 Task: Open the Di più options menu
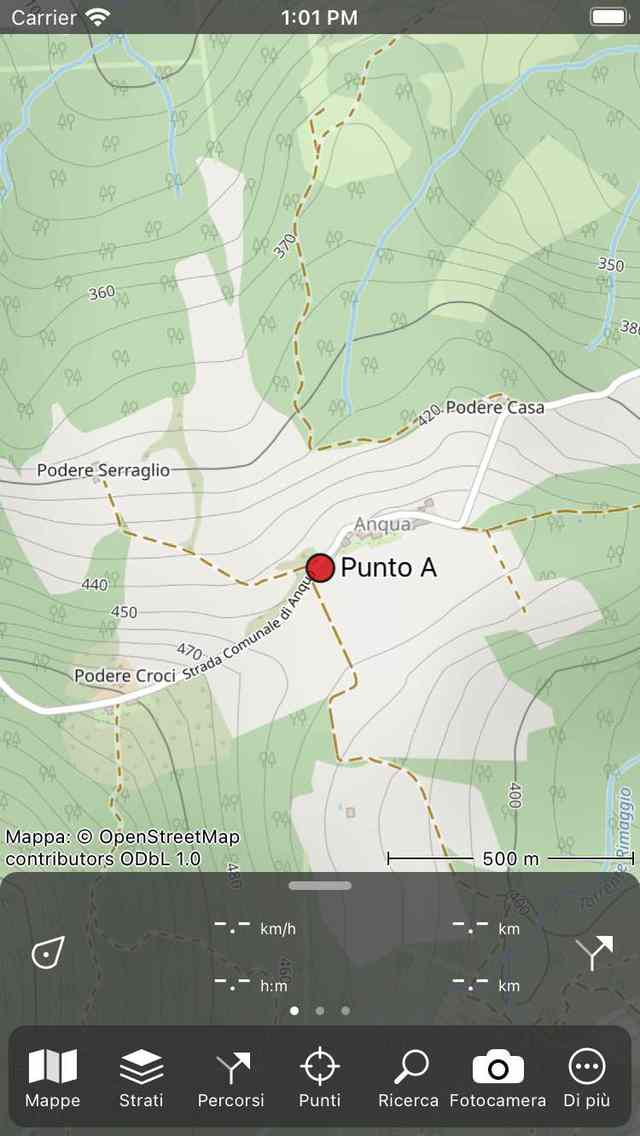click(x=586, y=1078)
